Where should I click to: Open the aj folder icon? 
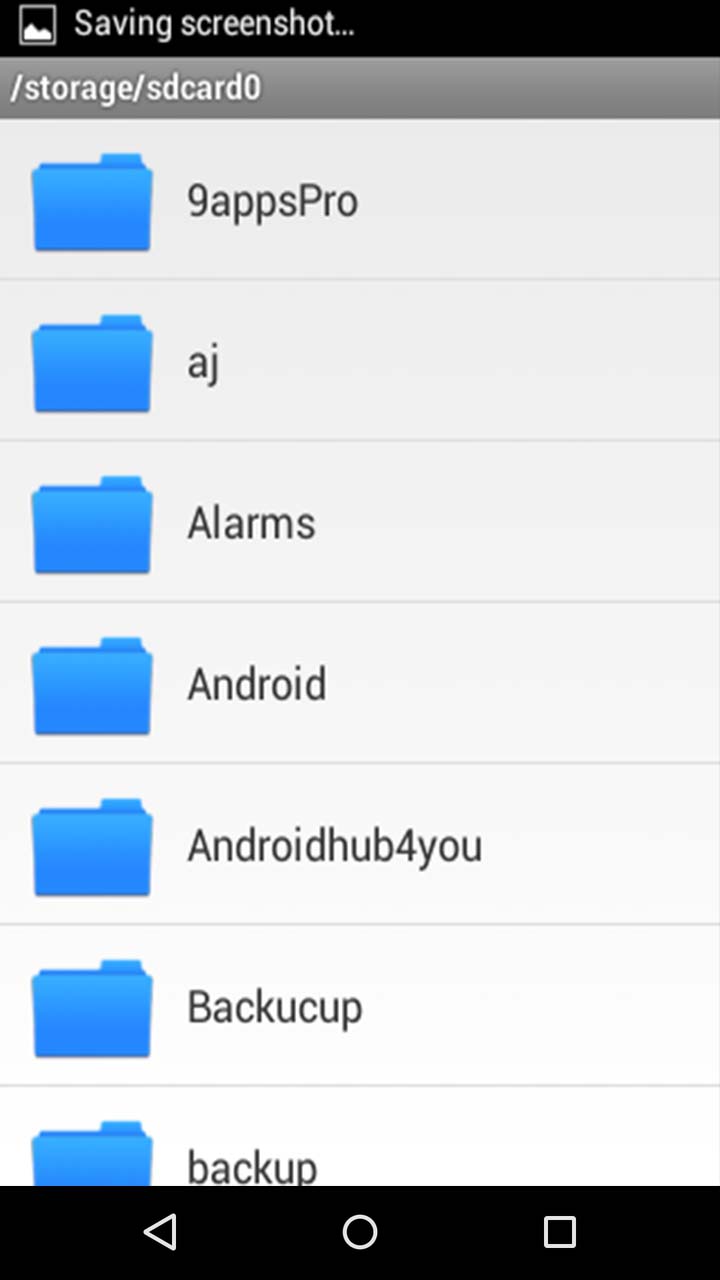(91, 362)
